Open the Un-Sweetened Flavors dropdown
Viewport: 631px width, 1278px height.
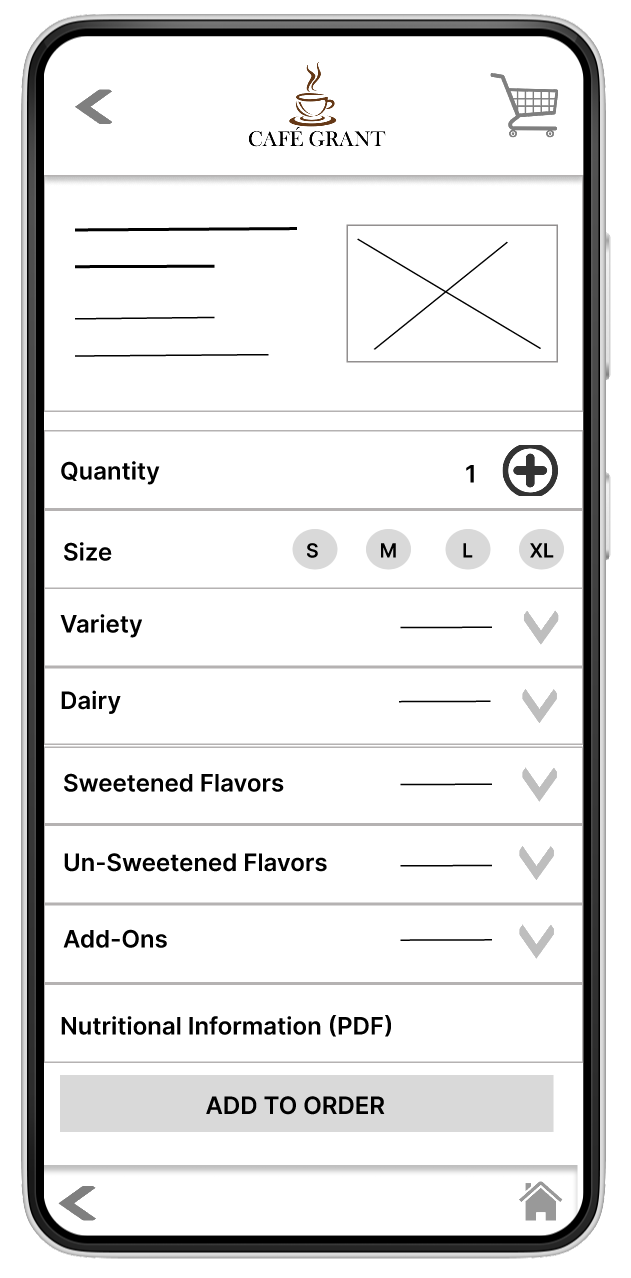pos(537,862)
